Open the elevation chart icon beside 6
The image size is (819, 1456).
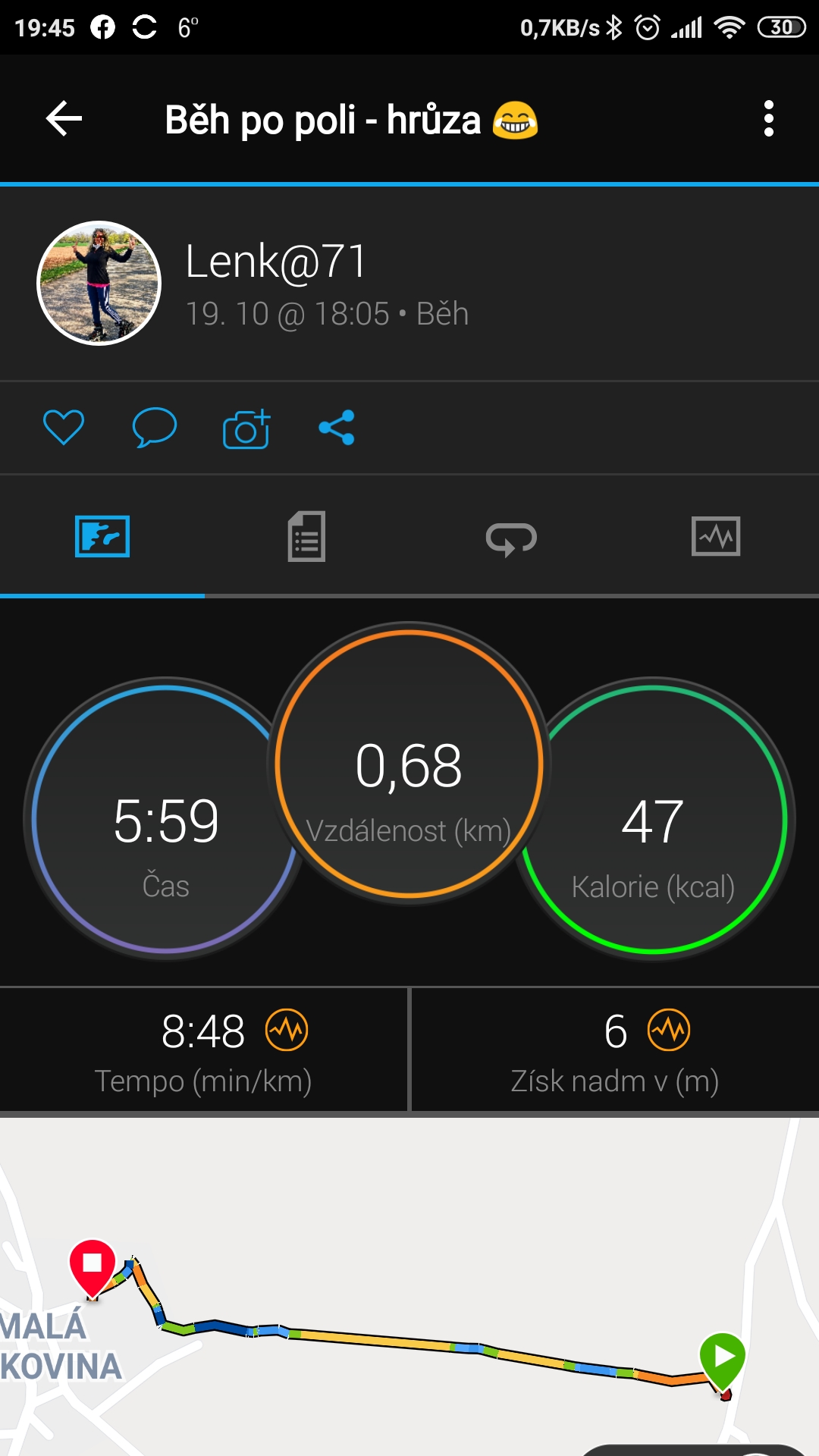(x=669, y=1030)
